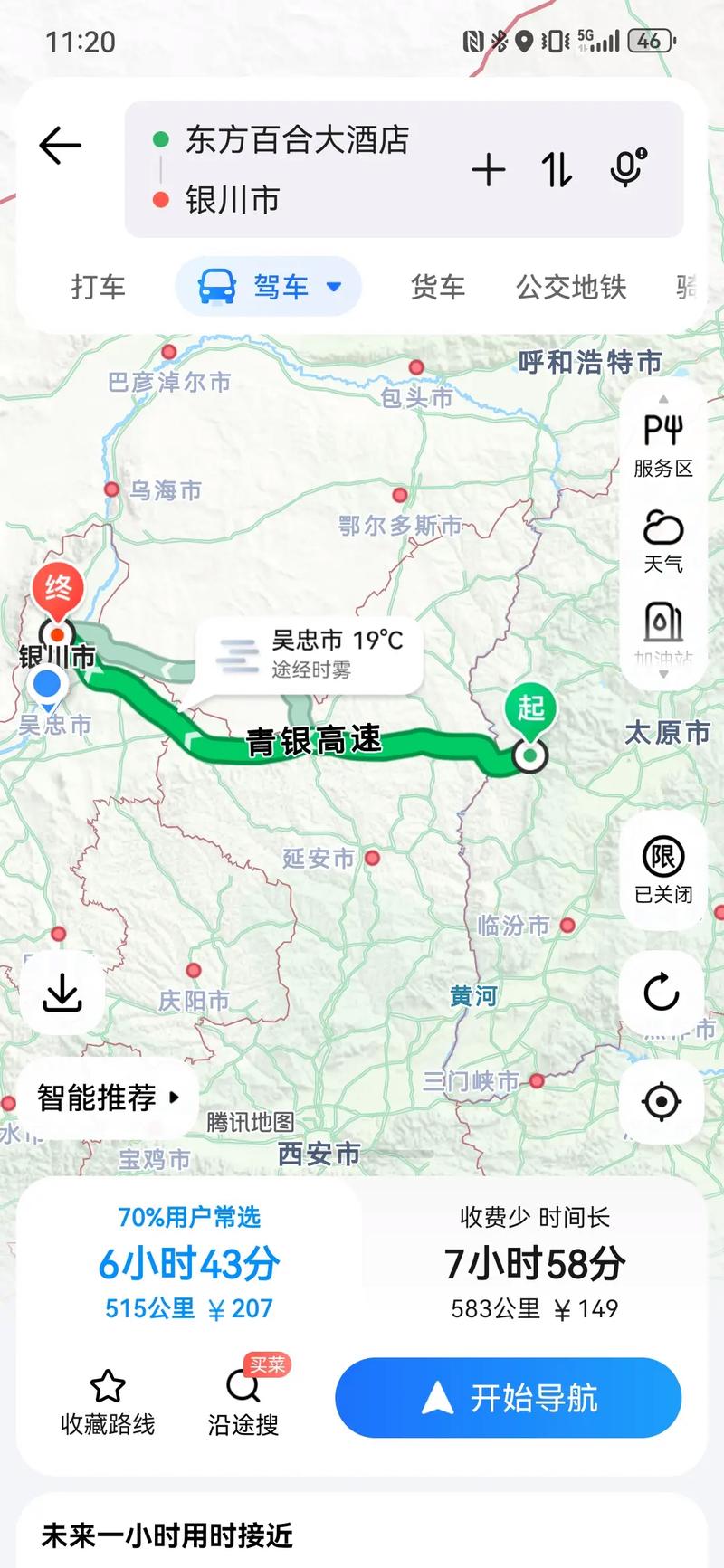Open the 打车 ride-hailing tab
This screenshot has width=724, height=1568.
pos(98,287)
